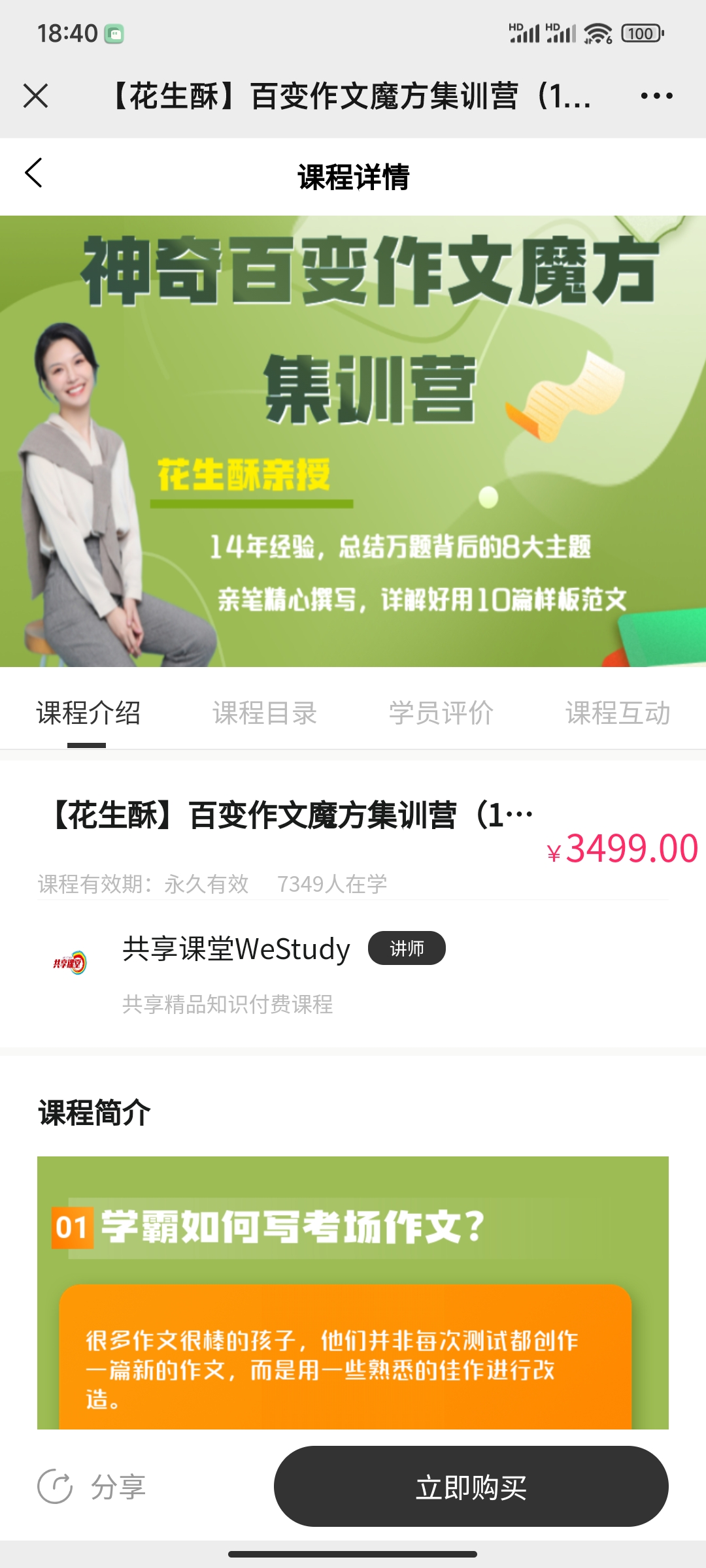Switch to the 课程目录 tab

tap(265, 713)
